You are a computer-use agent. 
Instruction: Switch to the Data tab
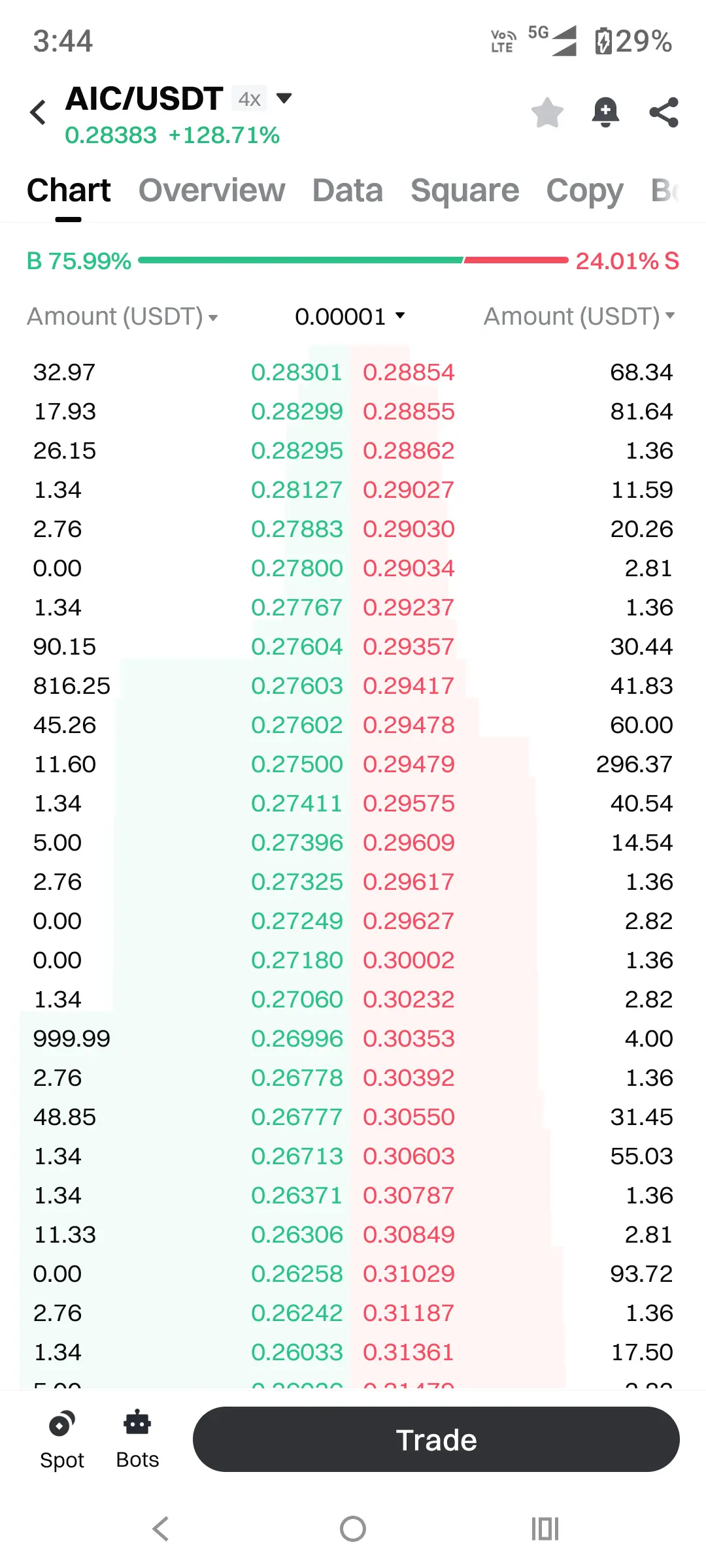[x=347, y=191]
